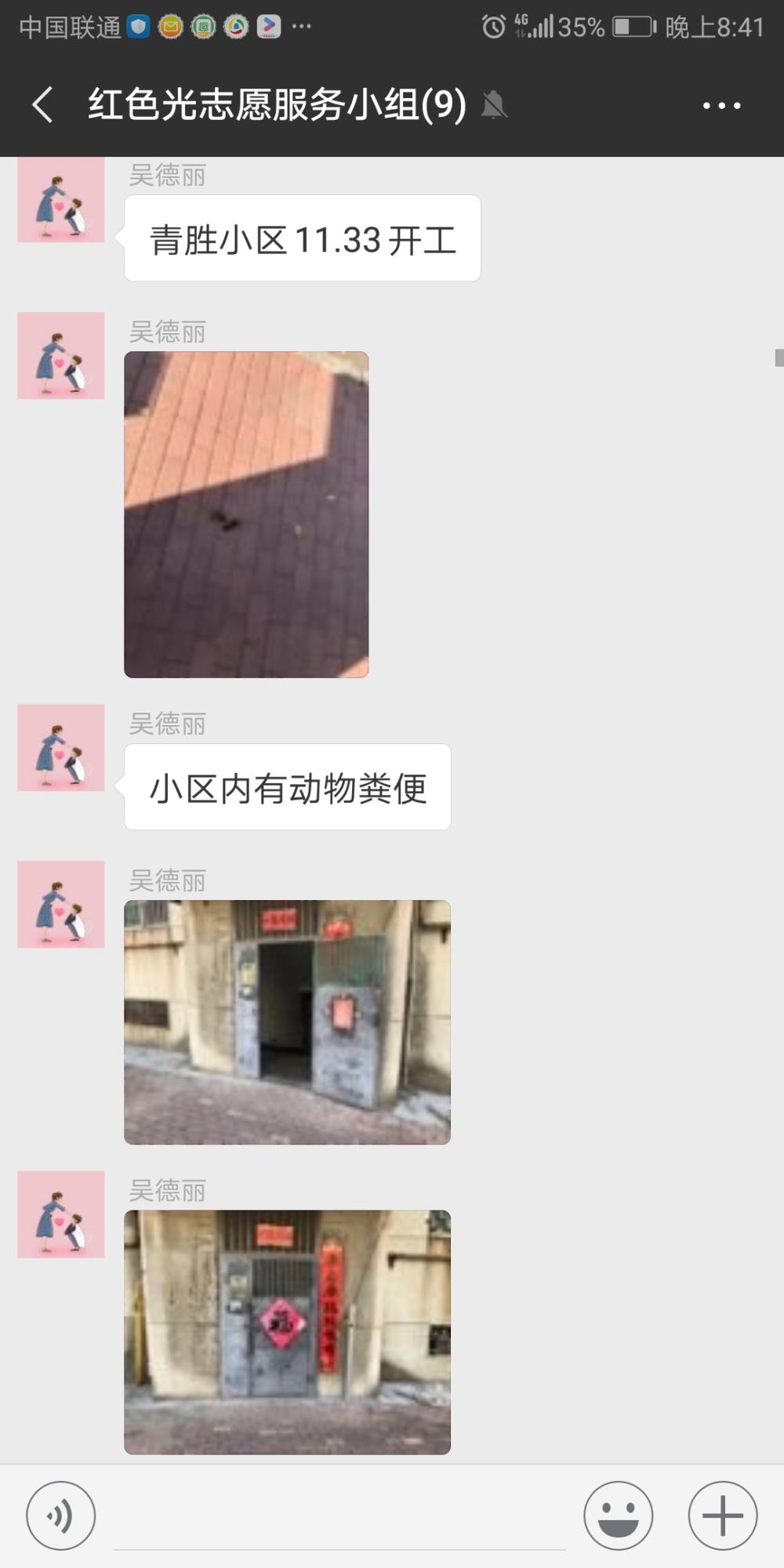Open the chat info overflow menu
Image resolution: width=784 pixels, height=1568 pixels.
(x=721, y=105)
